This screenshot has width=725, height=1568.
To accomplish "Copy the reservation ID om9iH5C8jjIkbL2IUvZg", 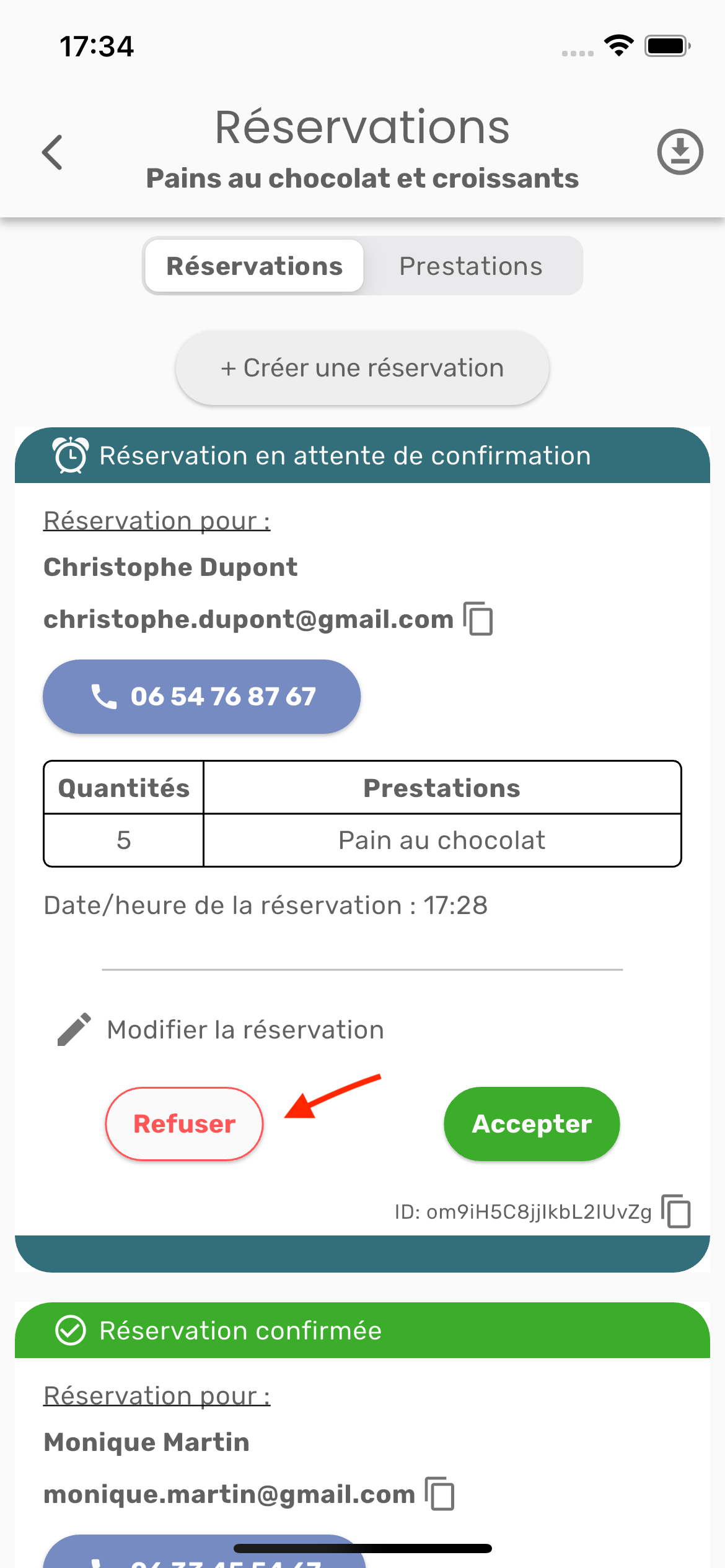I will coord(676,1211).
